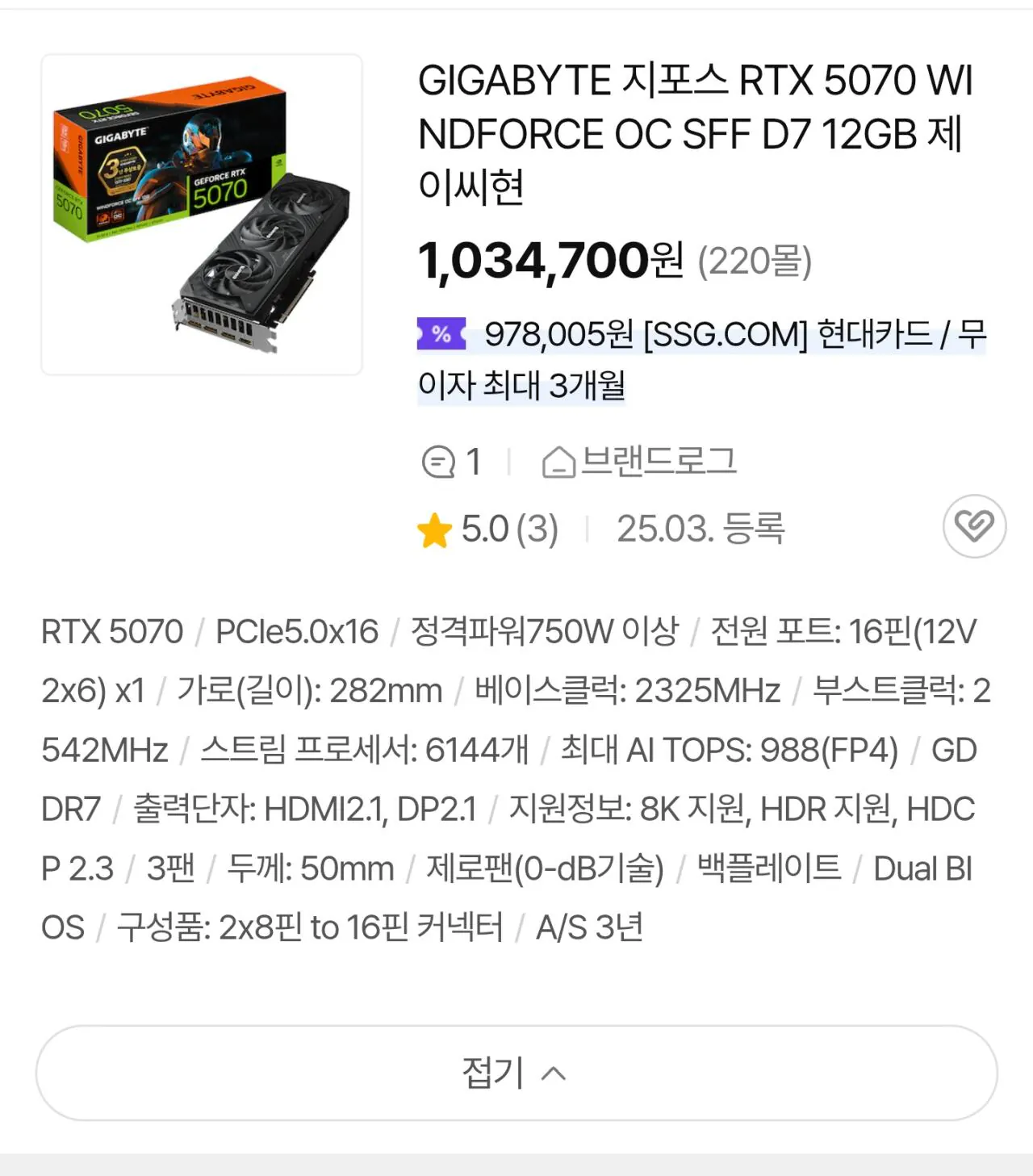Add this product to the wishlist heart
Screen dimensions: 1033x1176
tap(974, 526)
